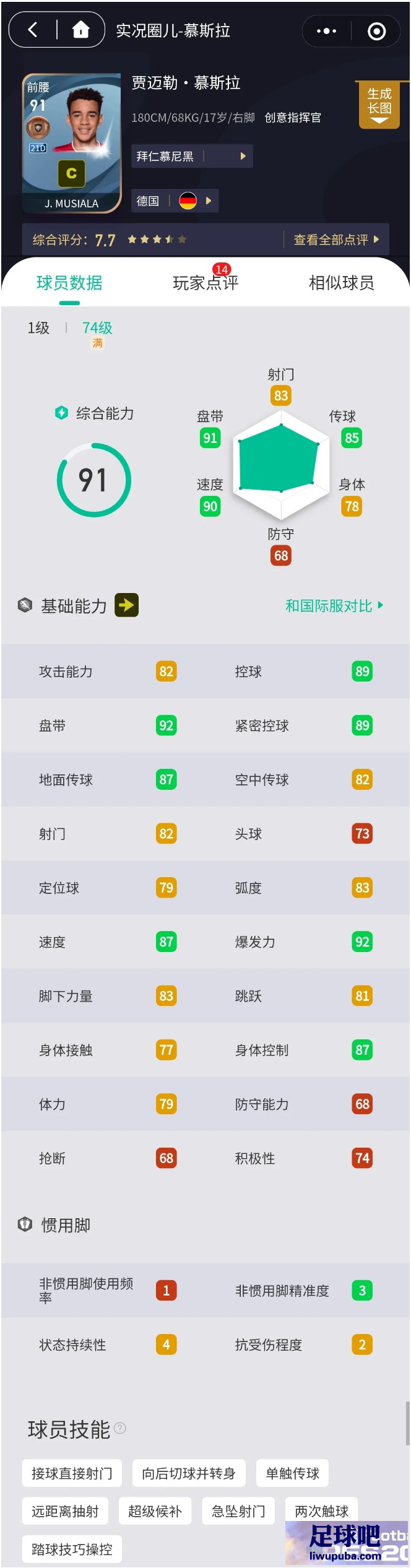Image resolution: width=411 pixels, height=1568 pixels.
Task: Close the mini program via circle icon
Action: (x=376, y=31)
